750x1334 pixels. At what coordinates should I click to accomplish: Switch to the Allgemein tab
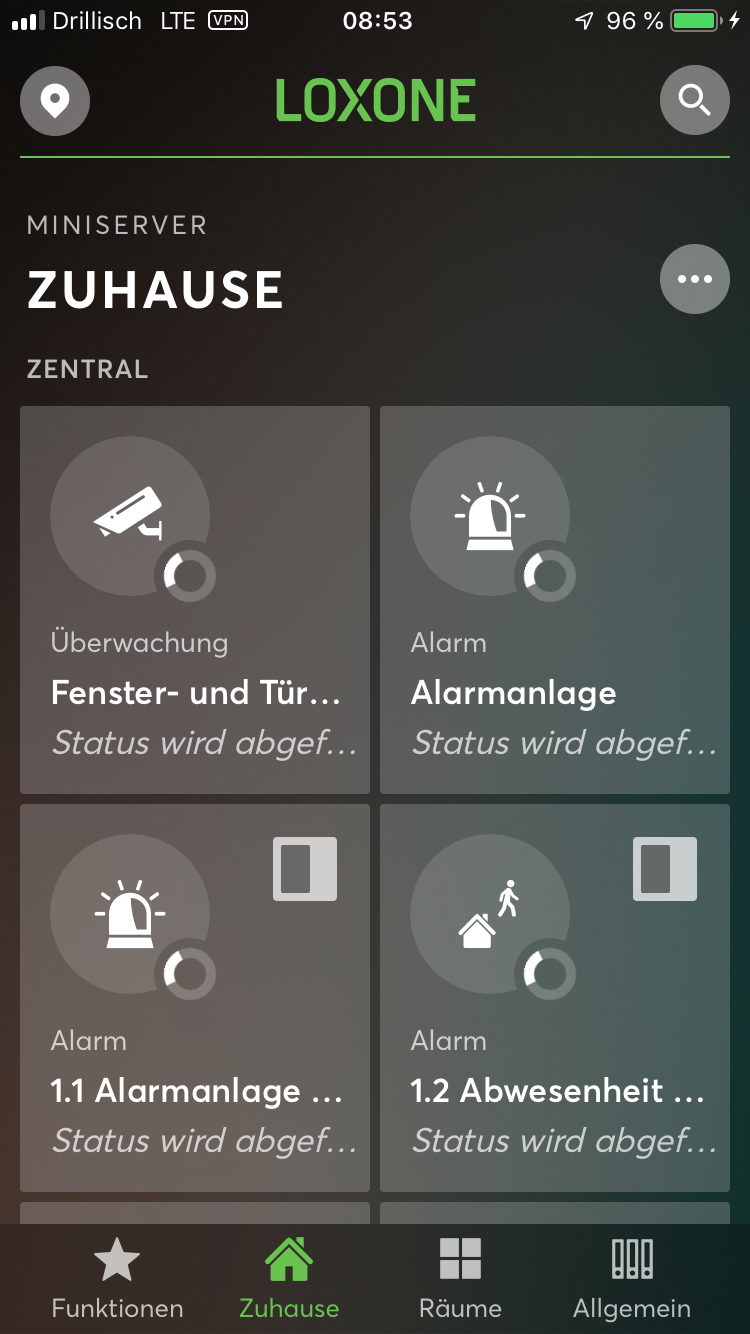[632, 1278]
